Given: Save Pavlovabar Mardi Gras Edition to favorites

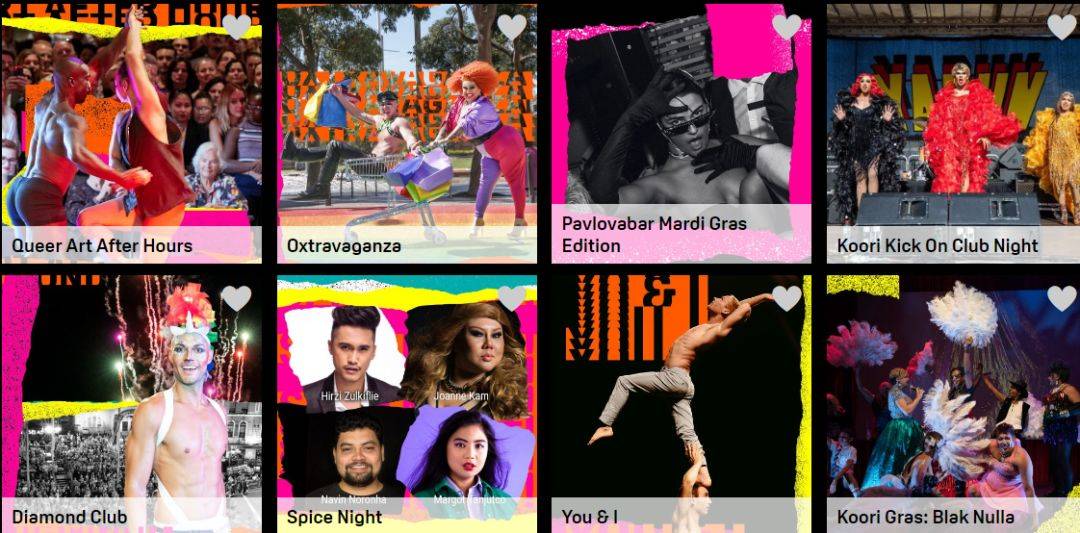Looking at the screenshot, I should pos(787,26).
